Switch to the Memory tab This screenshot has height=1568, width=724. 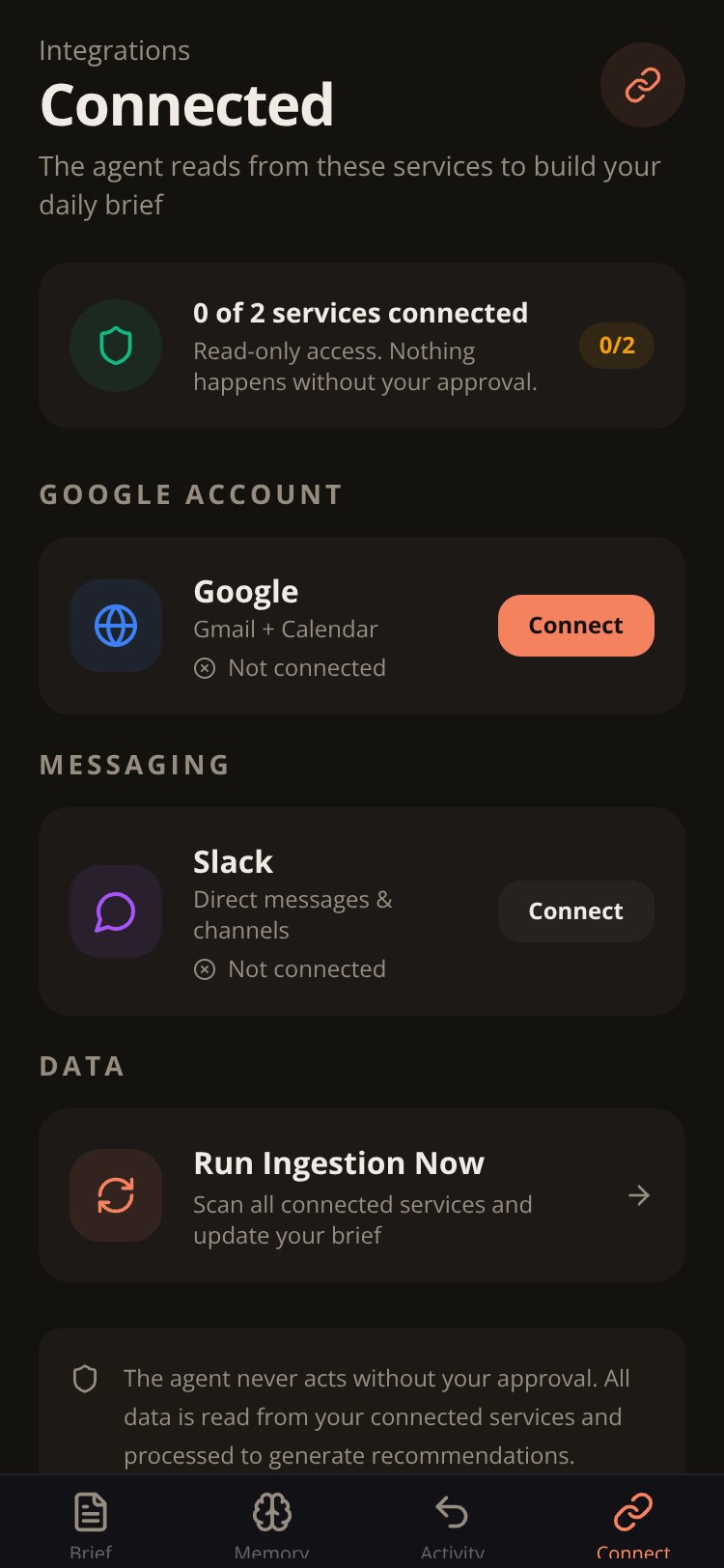271,1524
